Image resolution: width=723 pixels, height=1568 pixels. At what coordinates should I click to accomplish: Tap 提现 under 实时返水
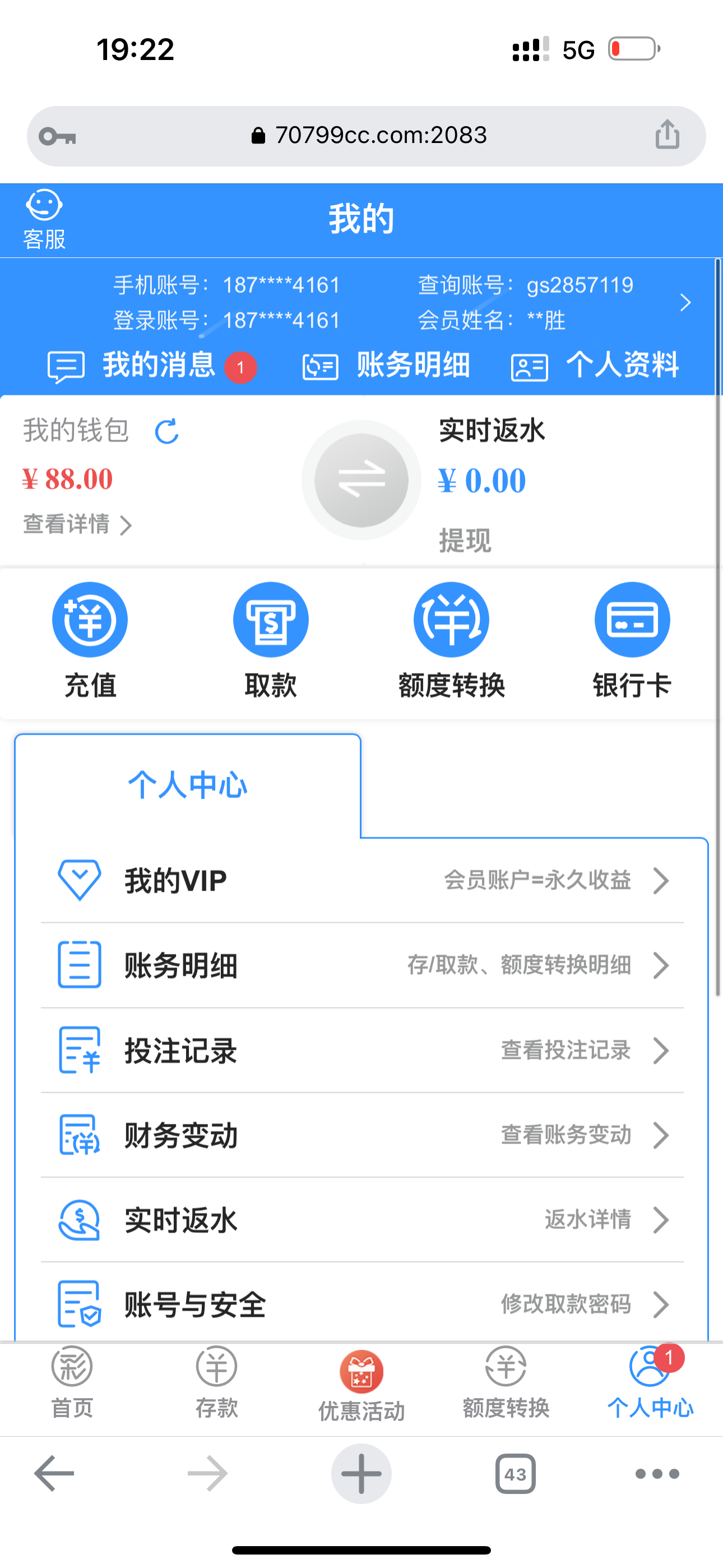(465, 541)
